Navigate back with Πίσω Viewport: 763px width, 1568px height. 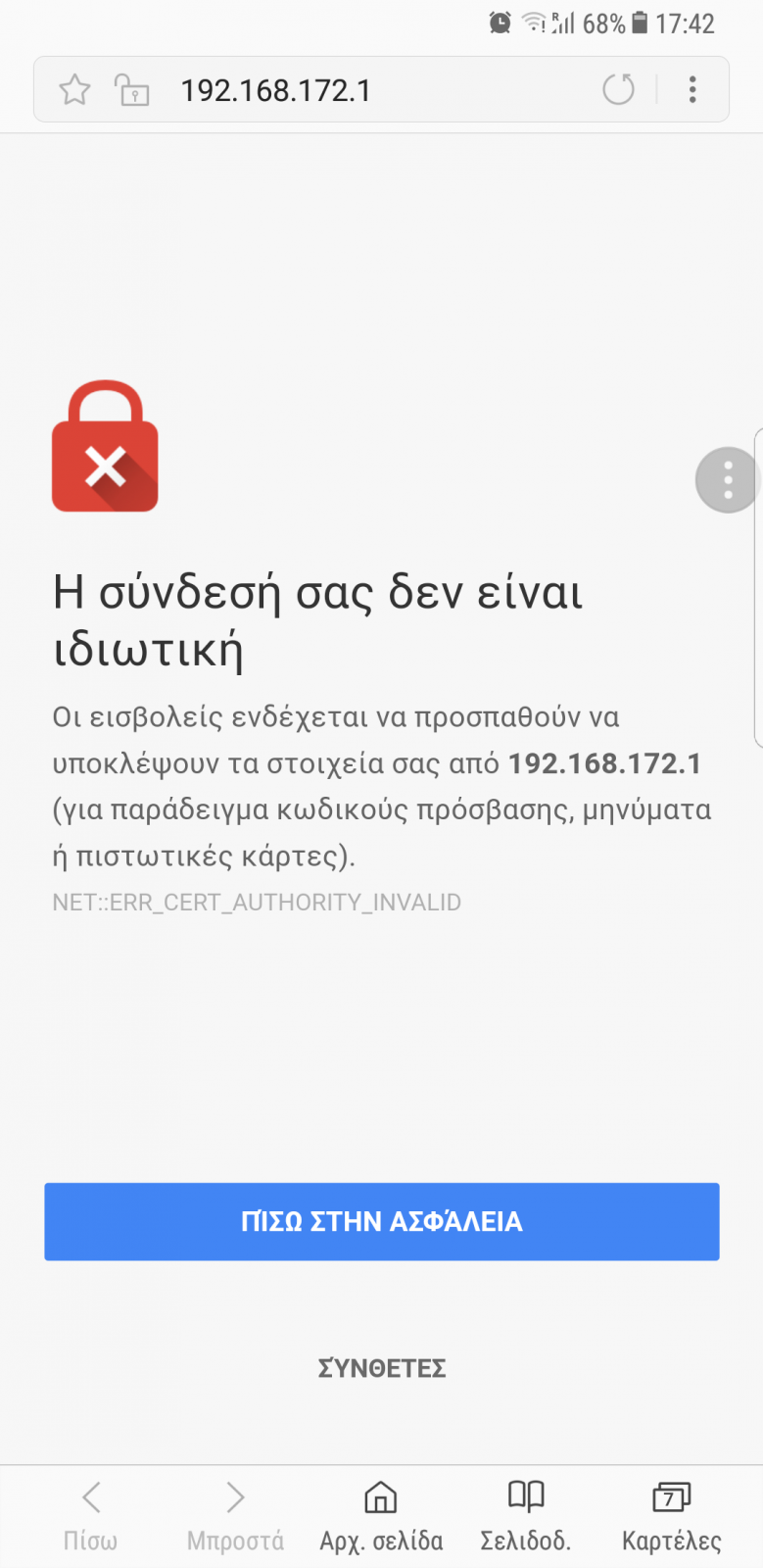(90, 1515)
